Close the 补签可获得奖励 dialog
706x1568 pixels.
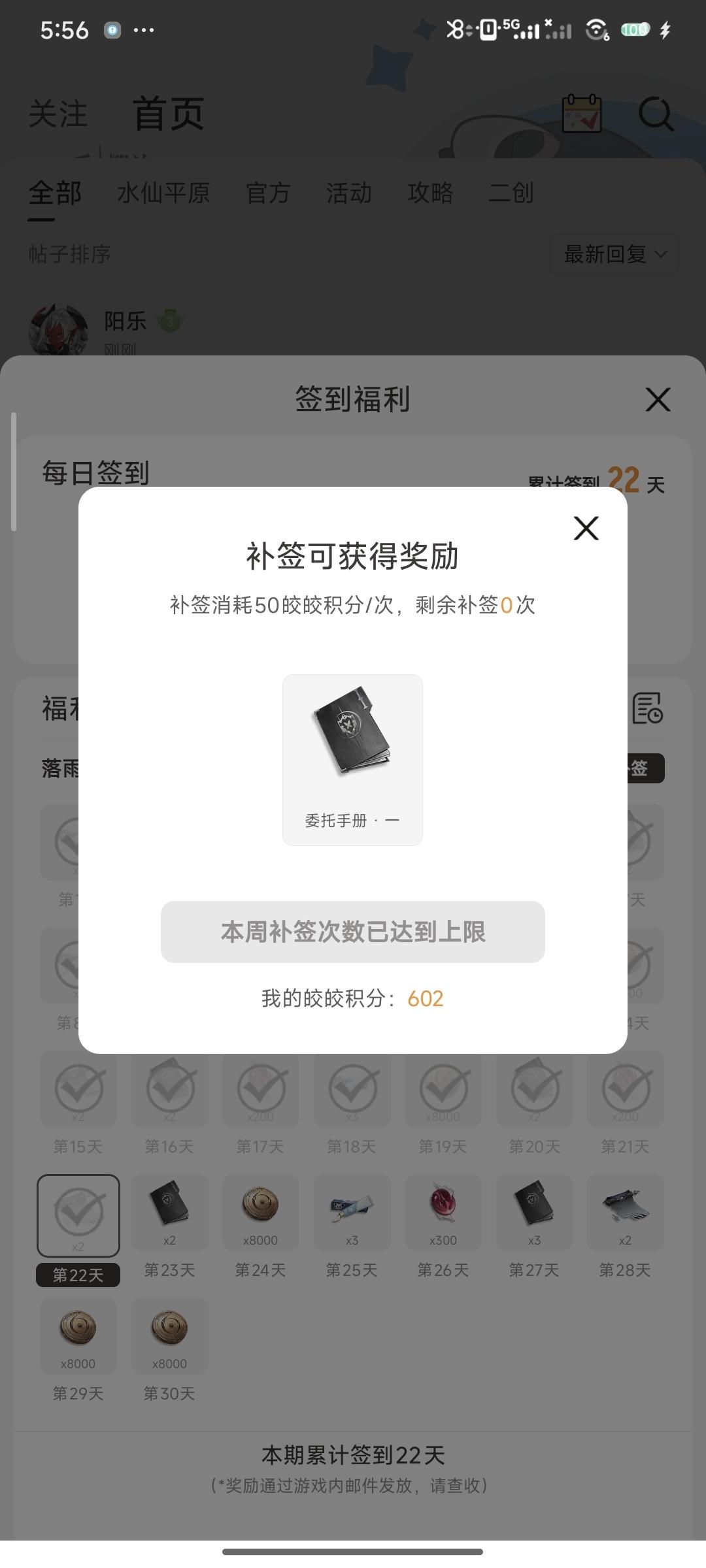point(586,528)
